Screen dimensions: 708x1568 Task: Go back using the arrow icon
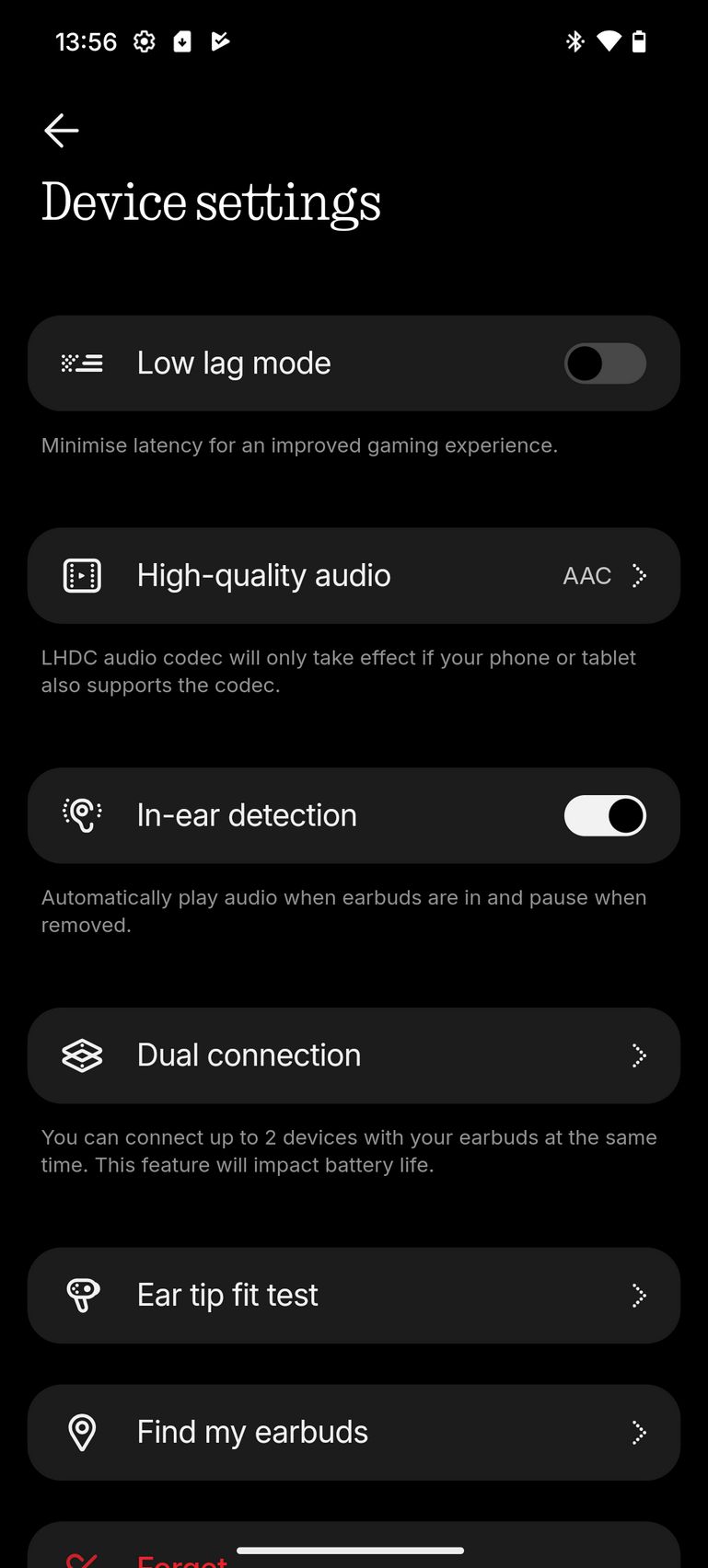pyautogui.click(x=62, y=131)
